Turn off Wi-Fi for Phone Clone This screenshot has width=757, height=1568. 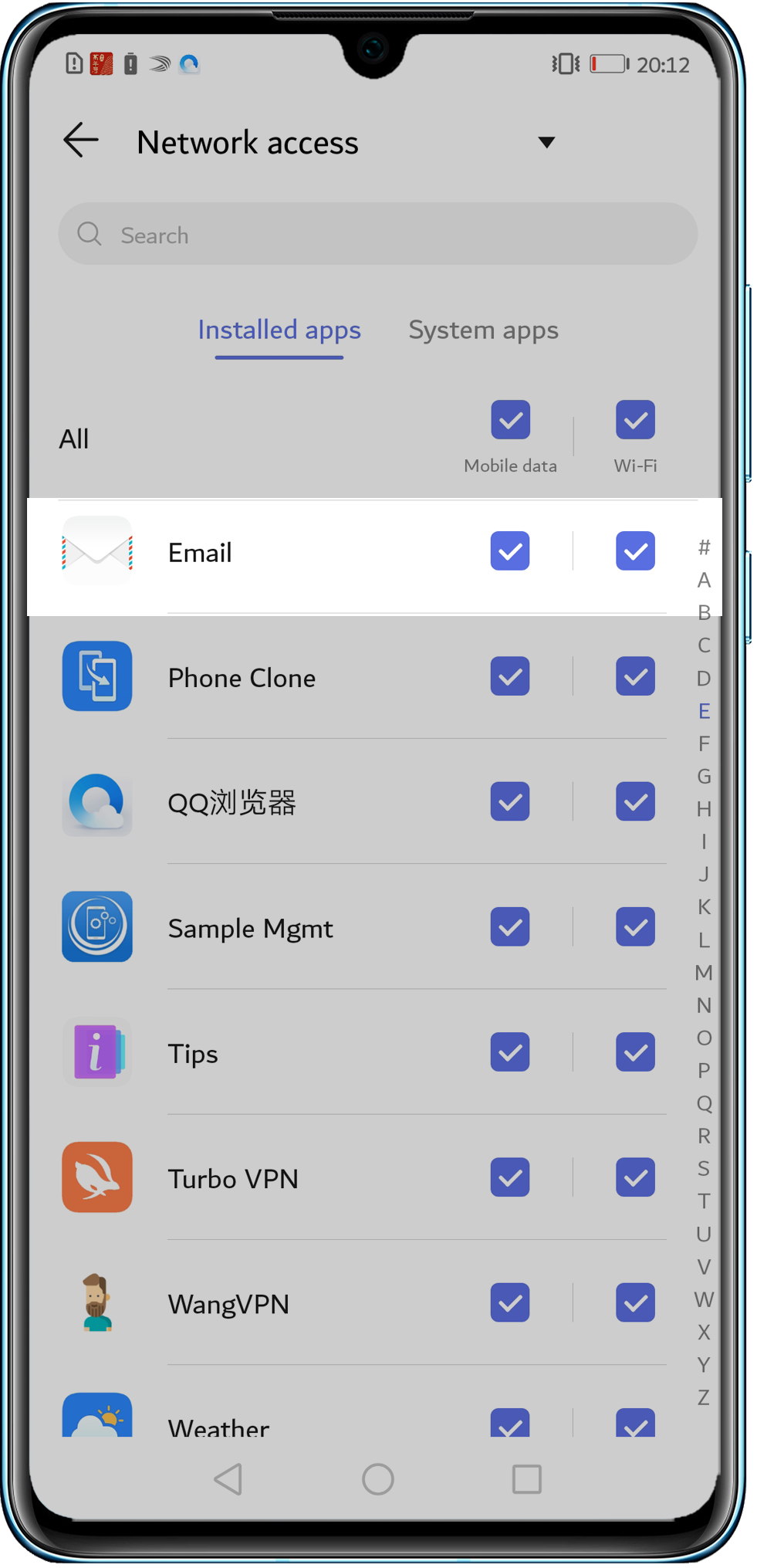(635, 676)
